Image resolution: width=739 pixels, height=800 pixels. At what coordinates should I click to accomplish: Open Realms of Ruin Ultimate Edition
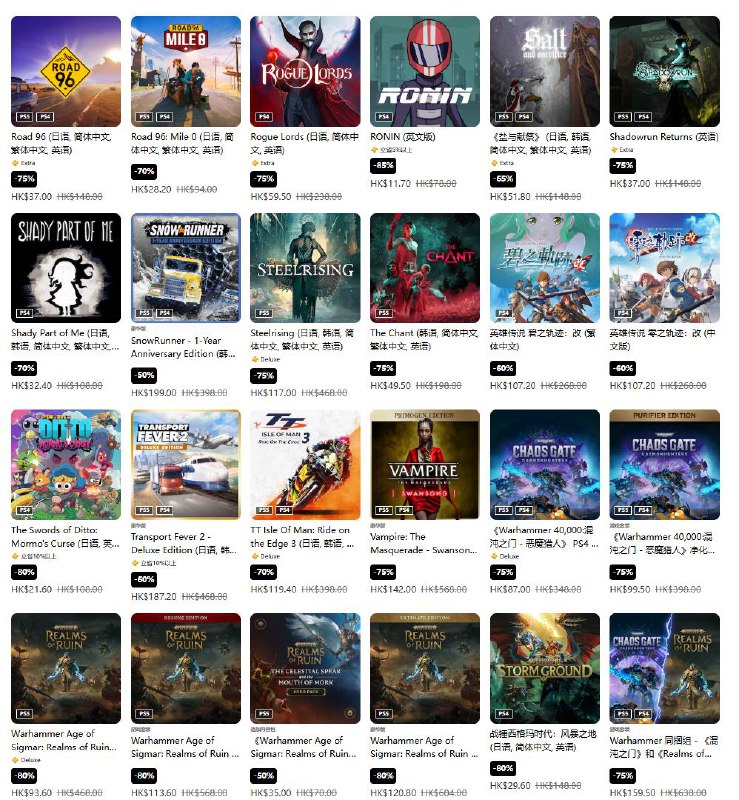pyautogui.click(x=425, y=667)
